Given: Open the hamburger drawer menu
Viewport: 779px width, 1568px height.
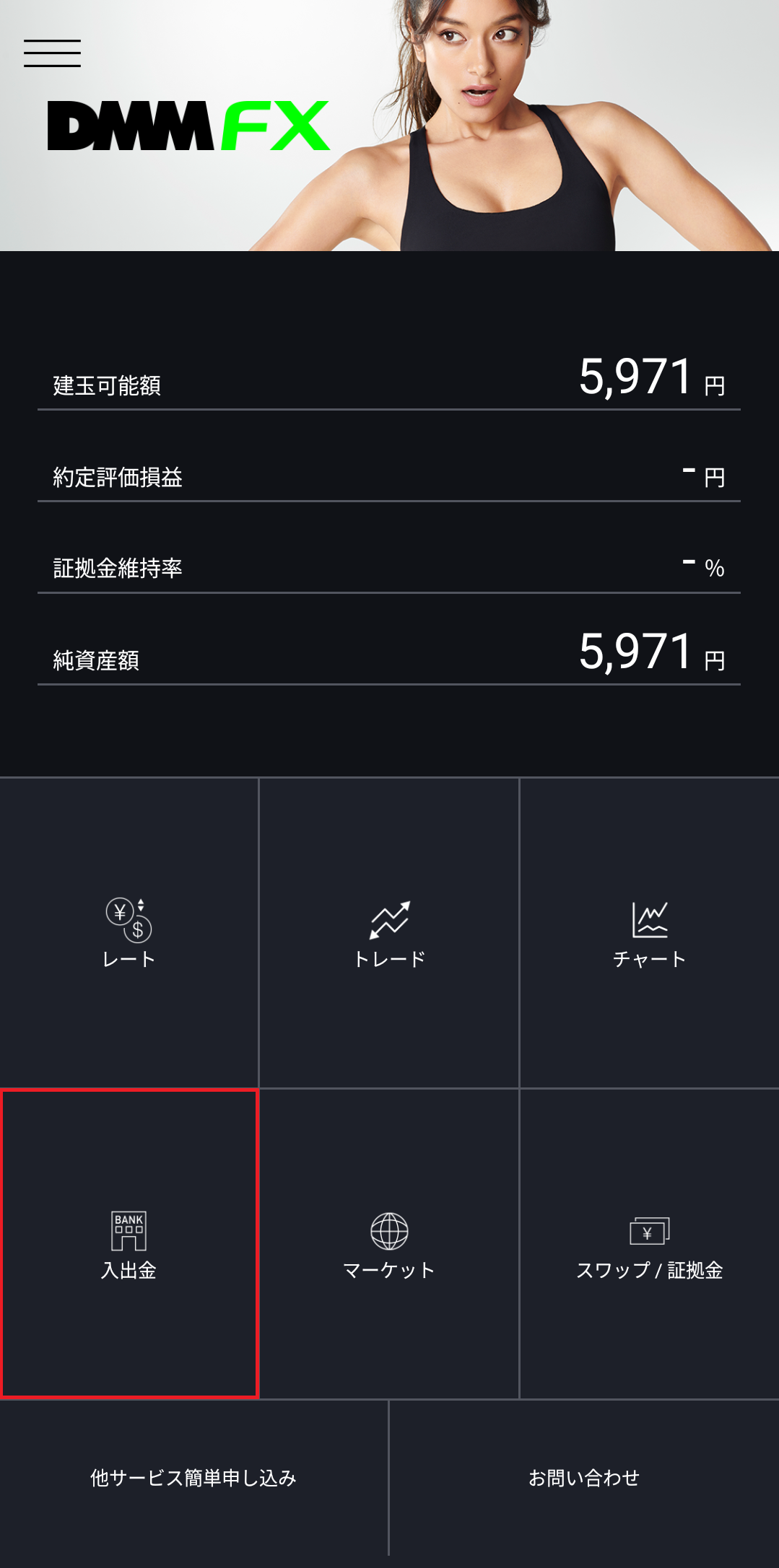Looking at the screenshot, I should (x=52, y=53).
